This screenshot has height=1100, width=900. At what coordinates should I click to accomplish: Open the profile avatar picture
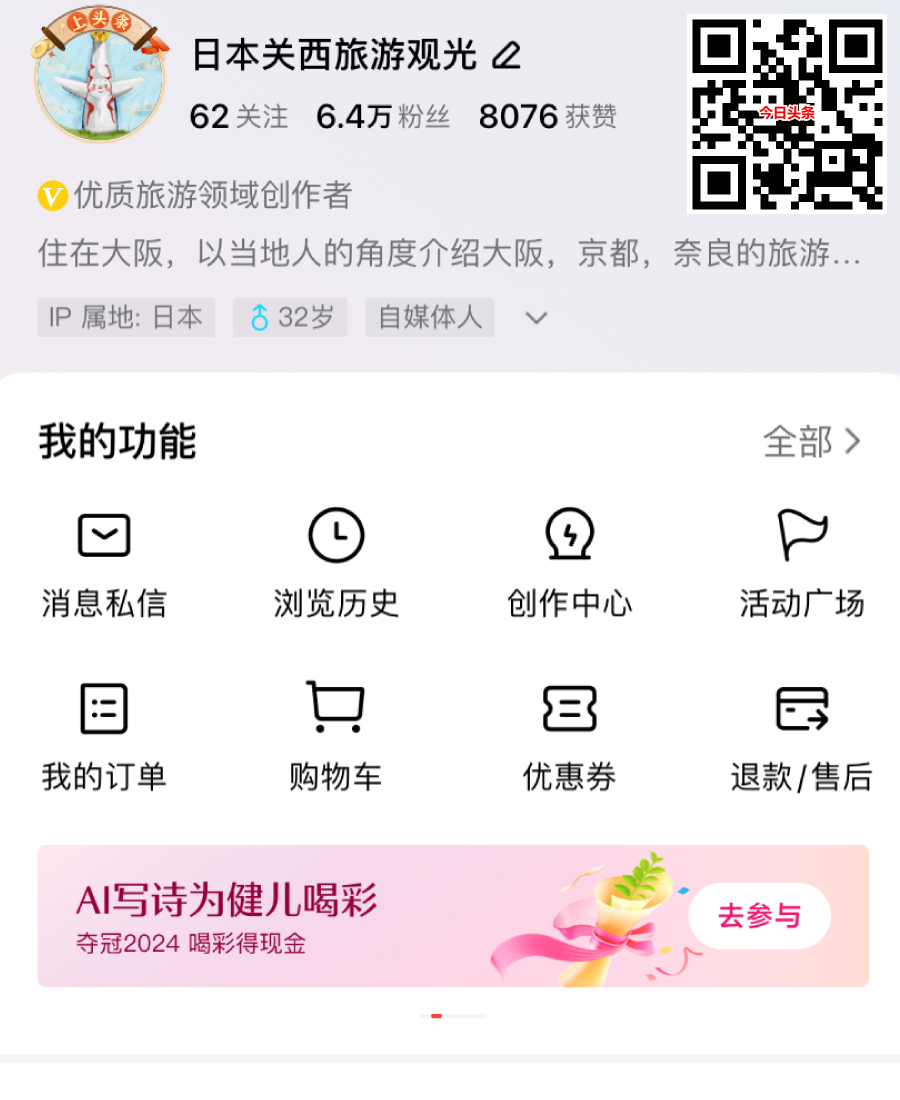point(99,74)
